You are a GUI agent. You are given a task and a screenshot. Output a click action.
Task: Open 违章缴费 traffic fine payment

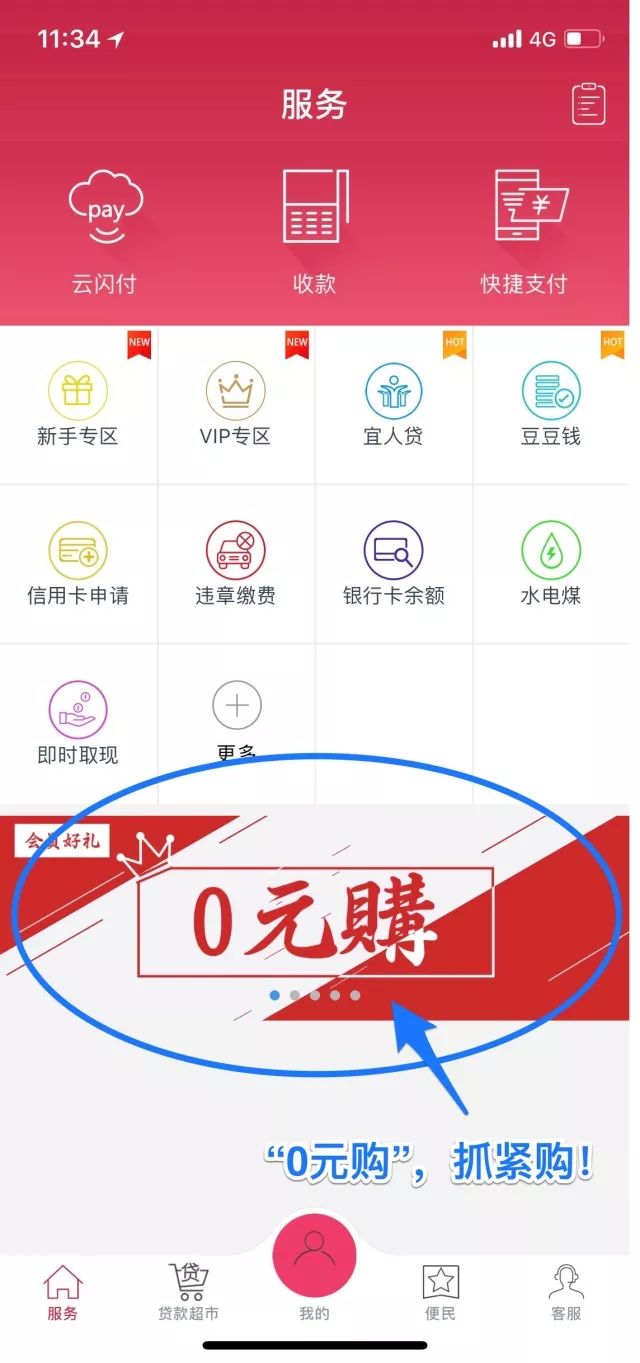236,563
